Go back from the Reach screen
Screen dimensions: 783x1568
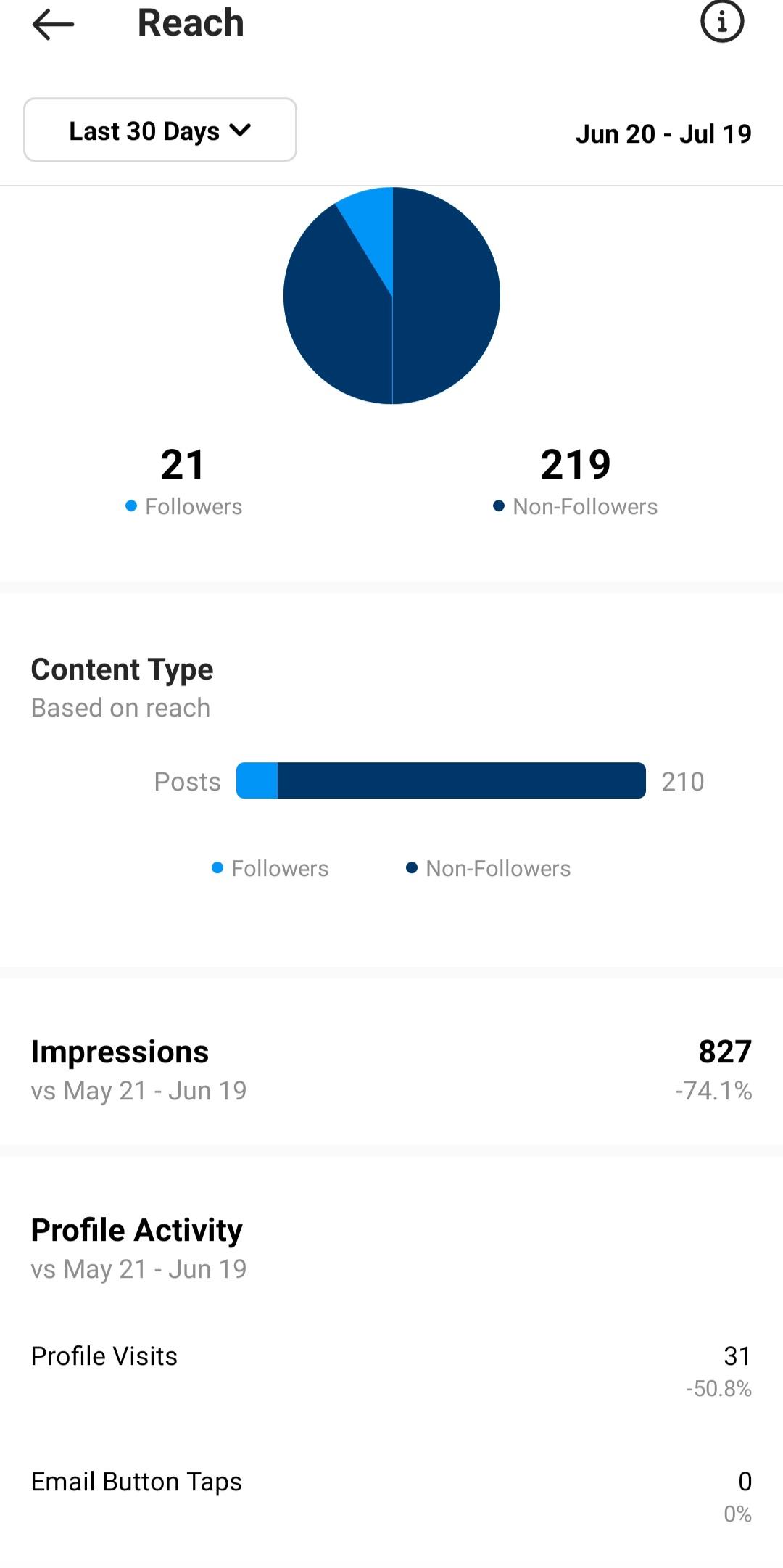[53, 24]
